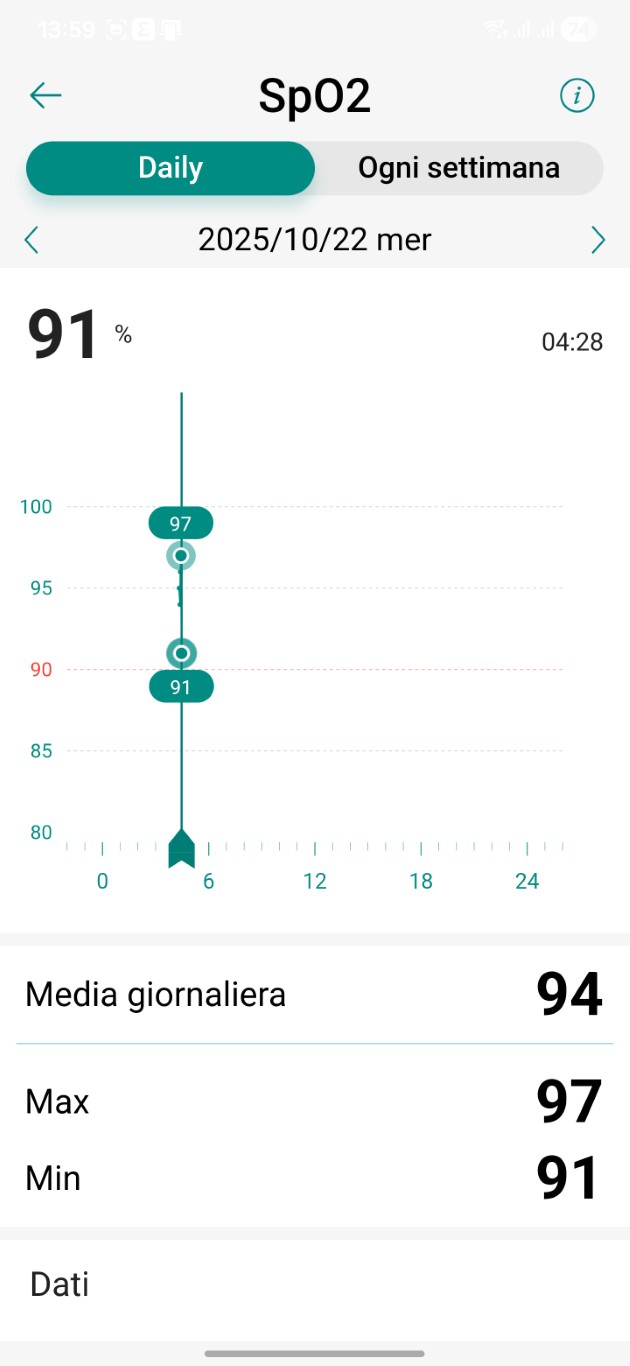Select the Daily tab

[x=170, y=168]
